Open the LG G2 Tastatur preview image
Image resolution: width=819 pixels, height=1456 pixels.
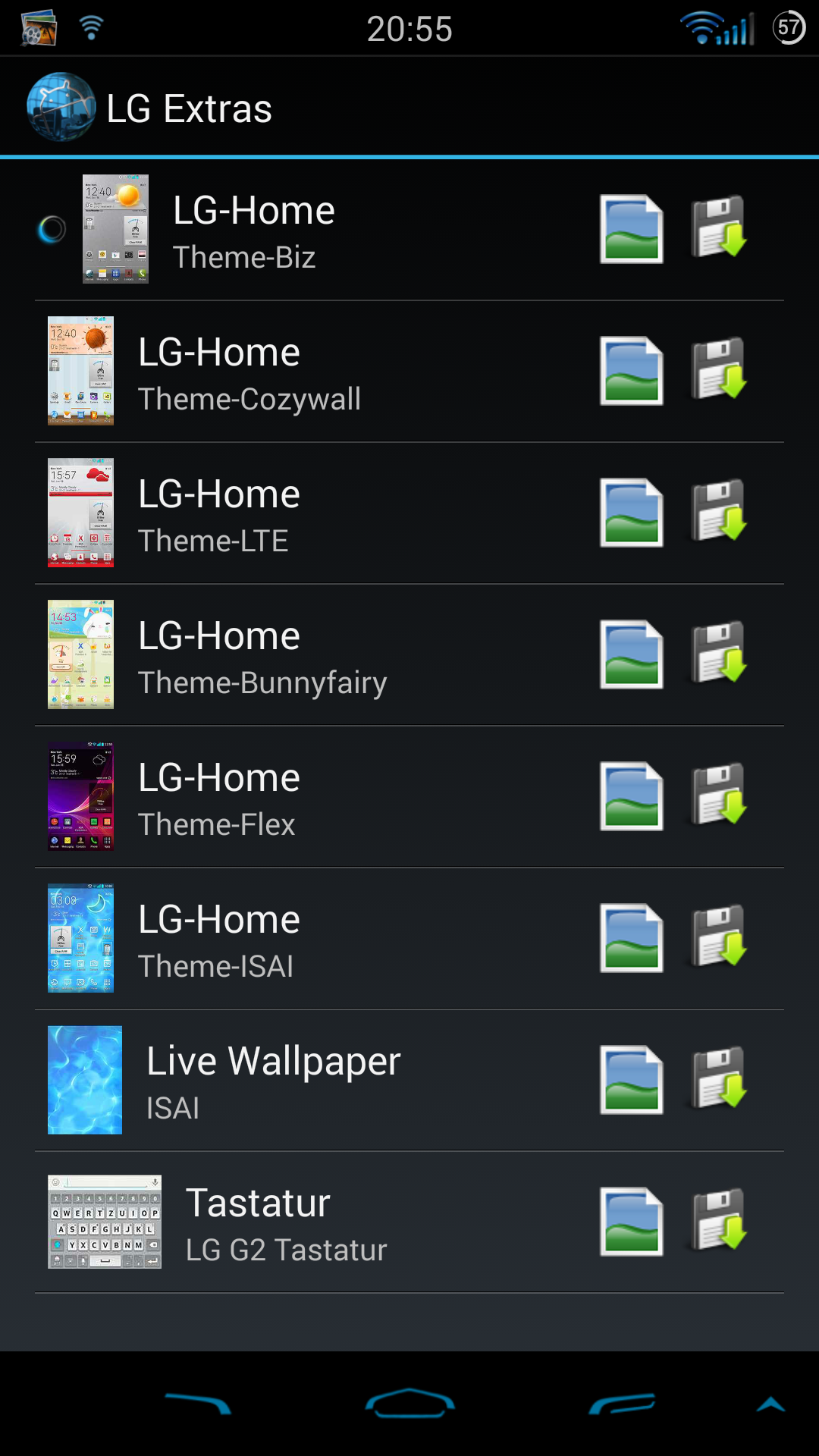coord(631,1222)
